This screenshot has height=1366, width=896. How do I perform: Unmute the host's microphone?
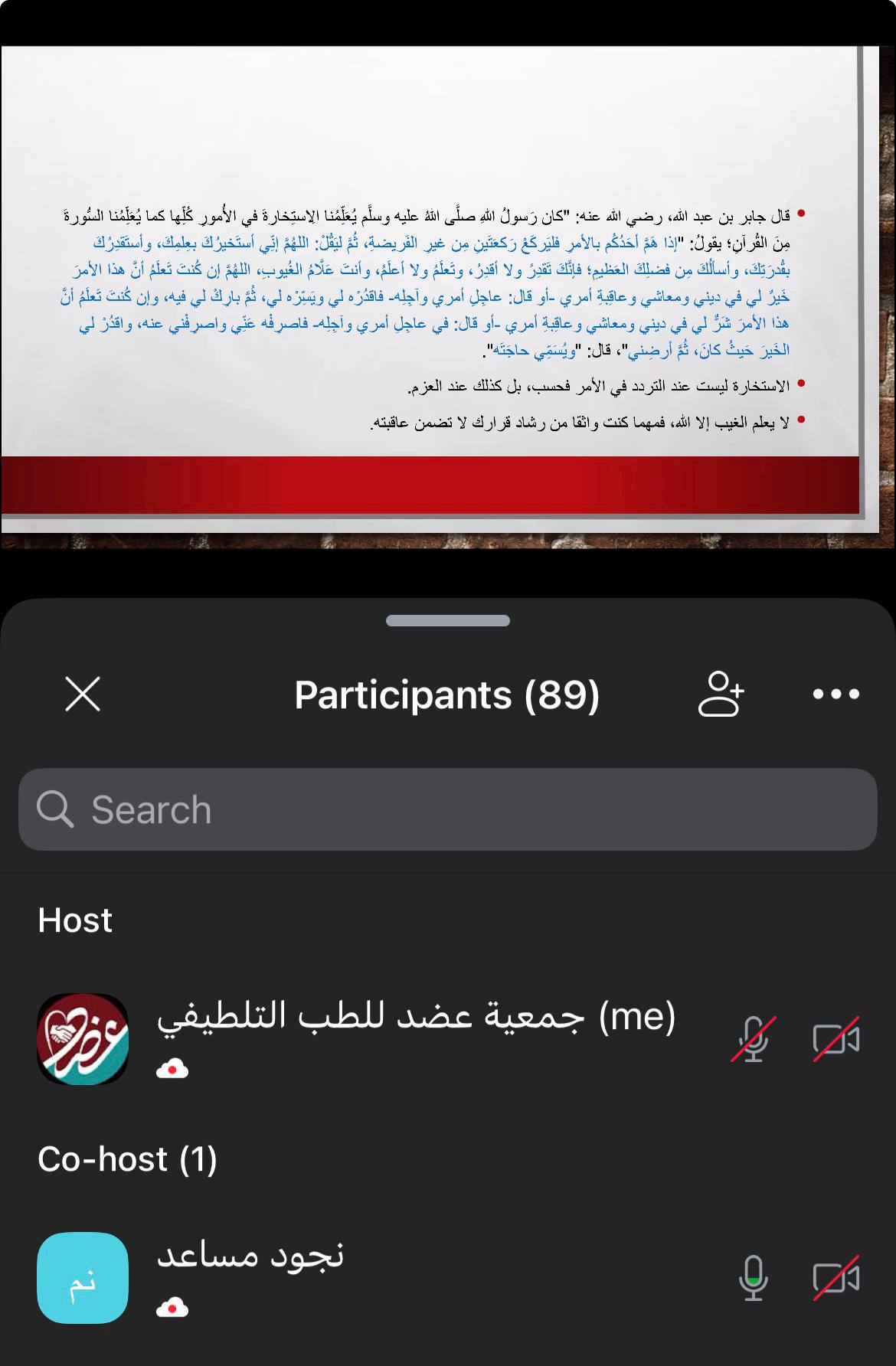click(754, 1039)
